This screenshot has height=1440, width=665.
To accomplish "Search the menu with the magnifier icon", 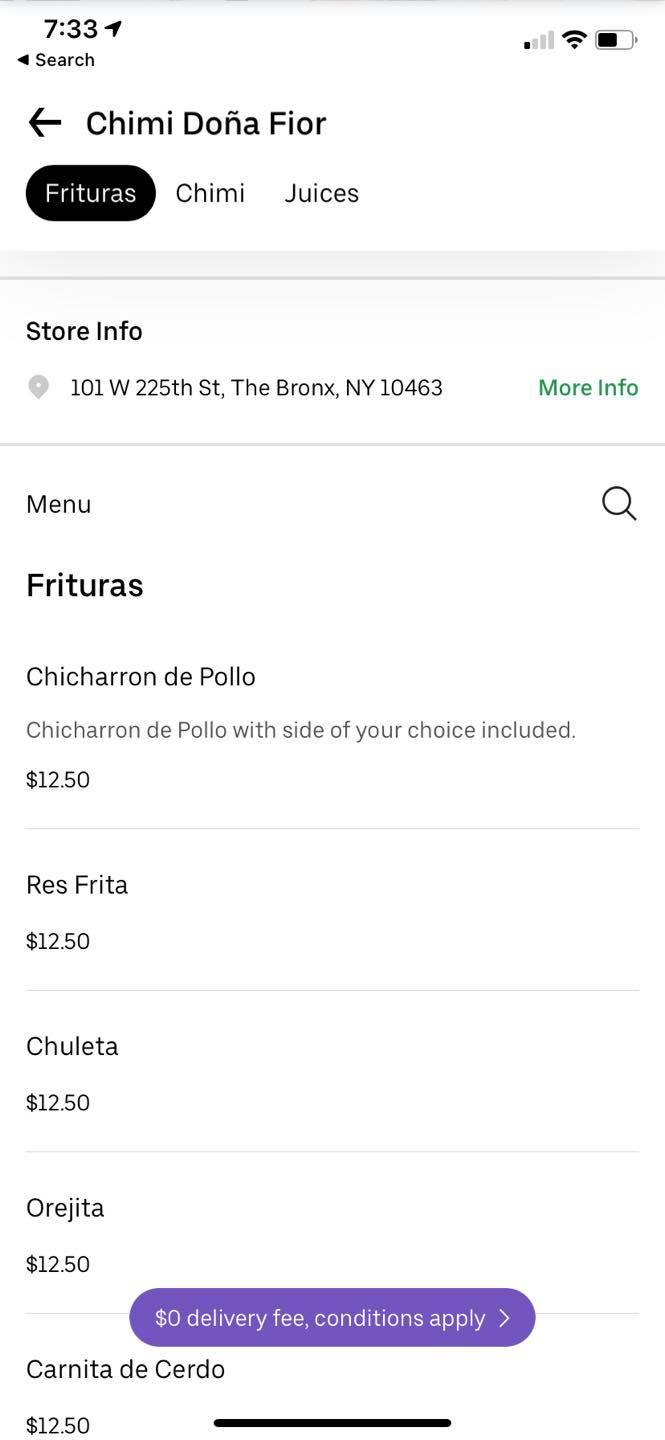I will (x=619, y=504).
